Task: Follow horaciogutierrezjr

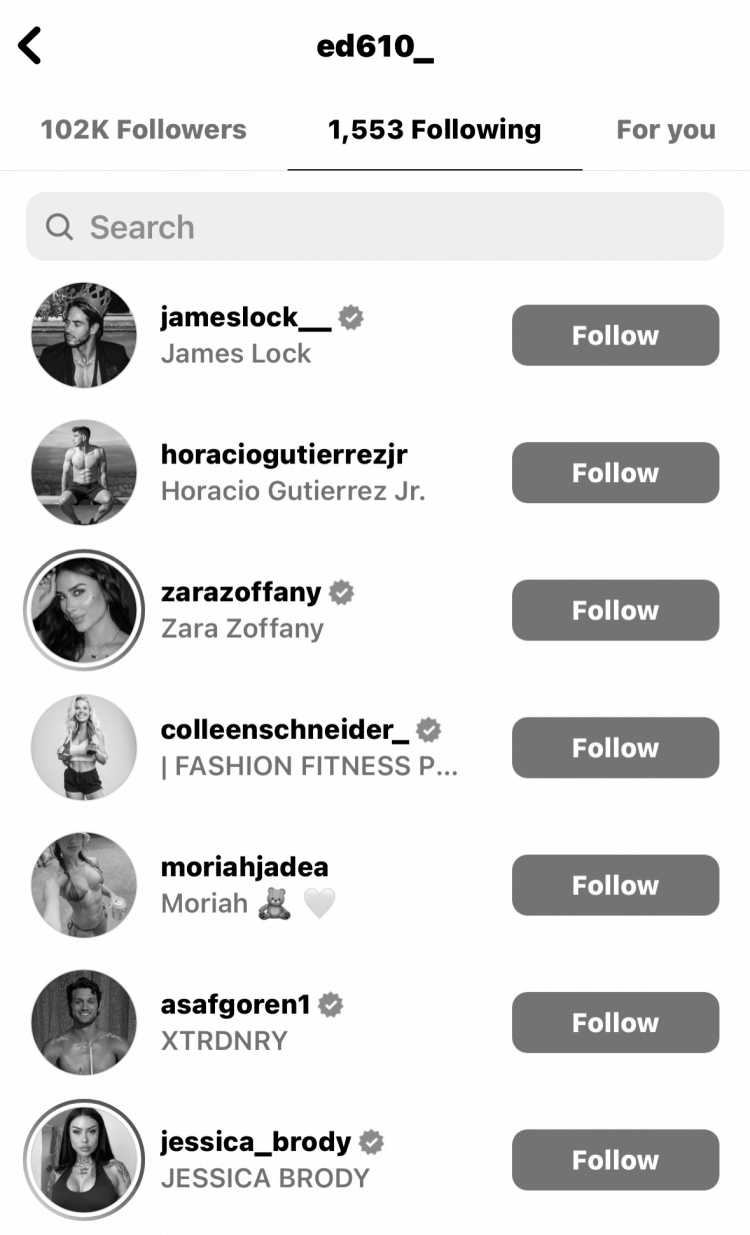Action: coord(615,472)
